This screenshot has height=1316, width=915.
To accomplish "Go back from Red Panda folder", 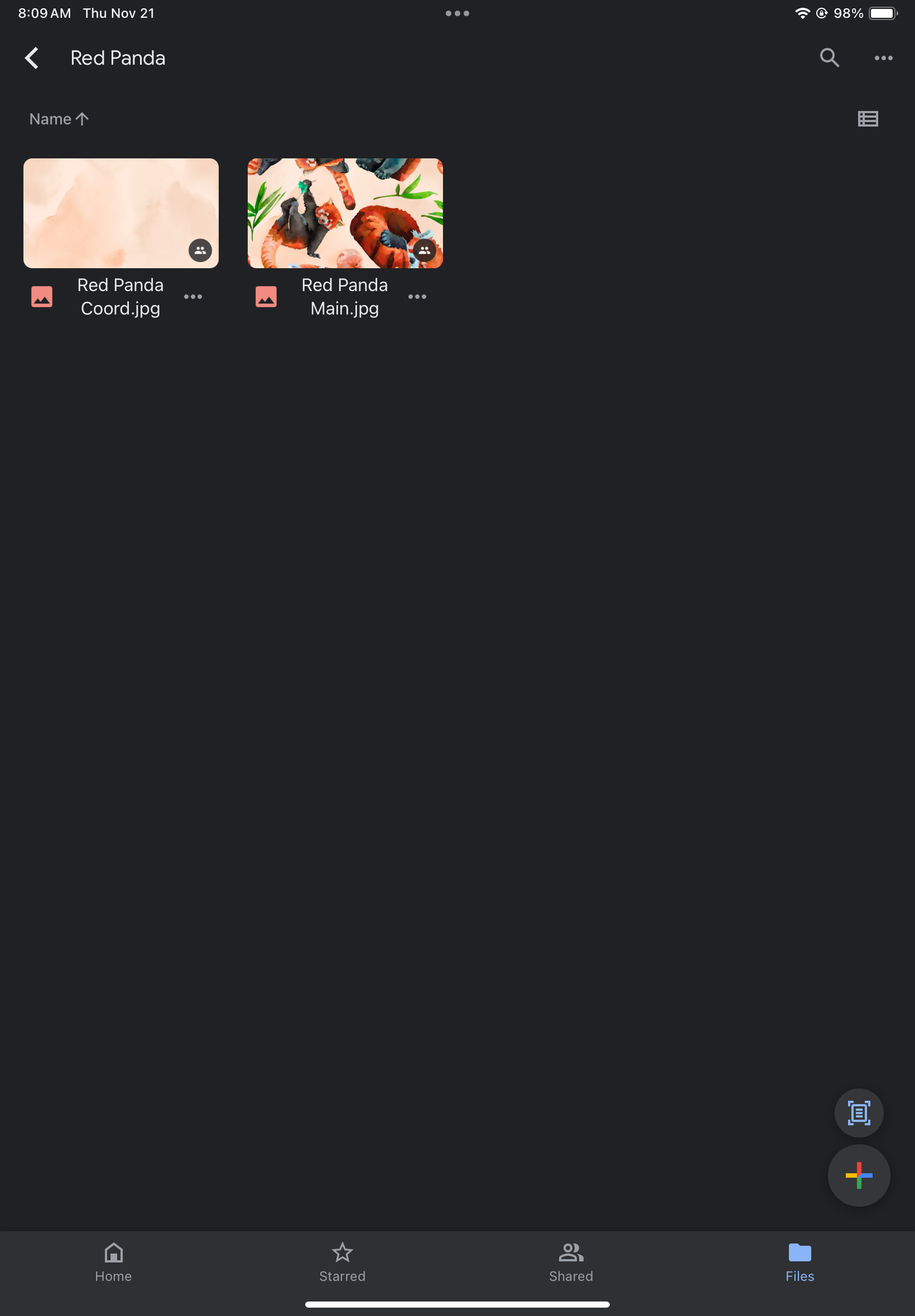I will [32, 58].
